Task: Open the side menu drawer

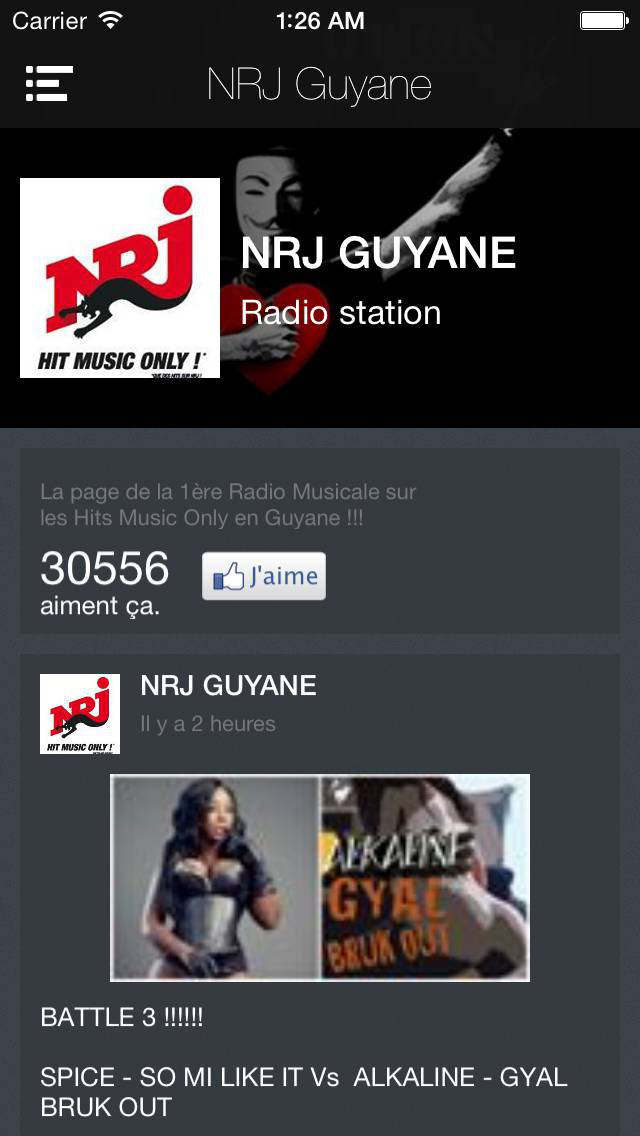Action: 48,84
